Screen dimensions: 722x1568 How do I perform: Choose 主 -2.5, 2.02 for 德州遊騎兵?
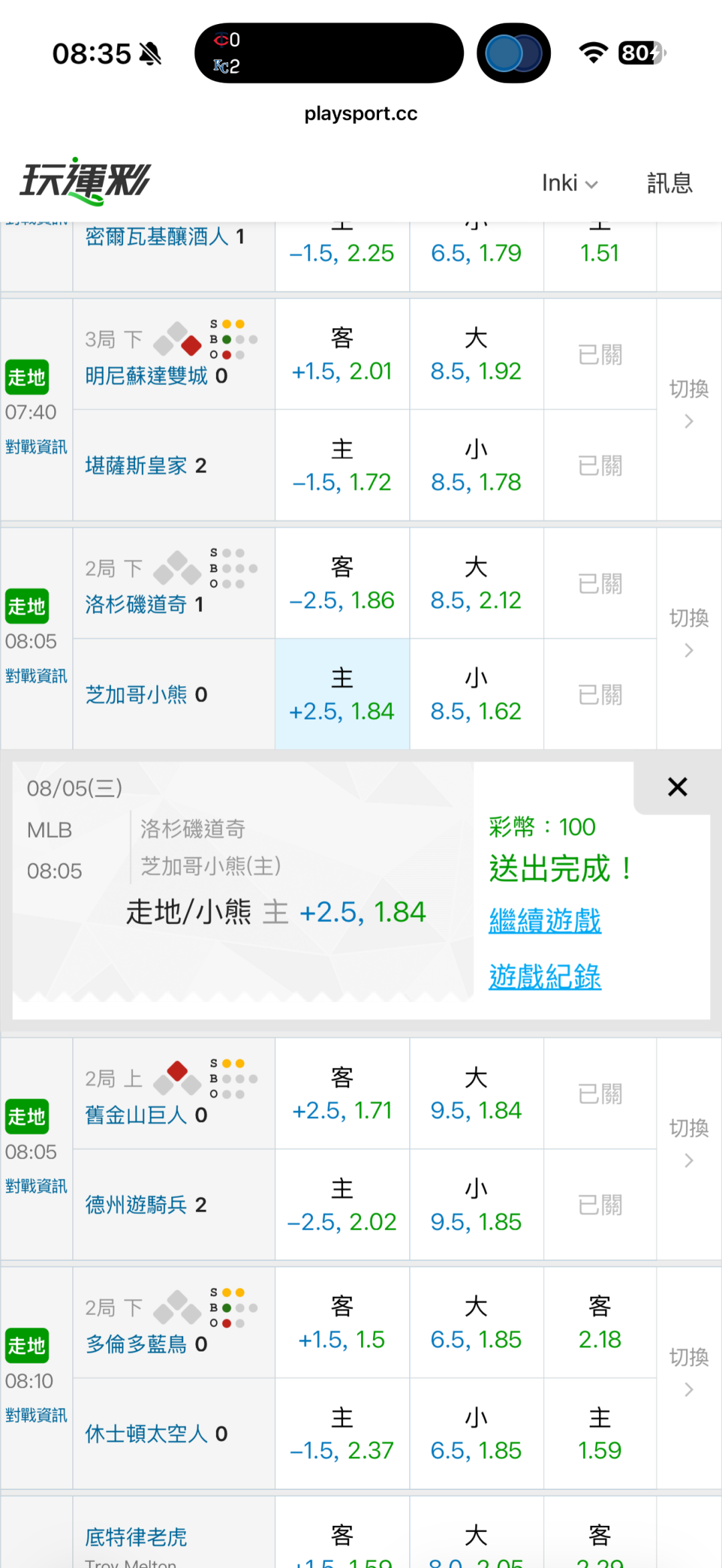(342, 1205)
